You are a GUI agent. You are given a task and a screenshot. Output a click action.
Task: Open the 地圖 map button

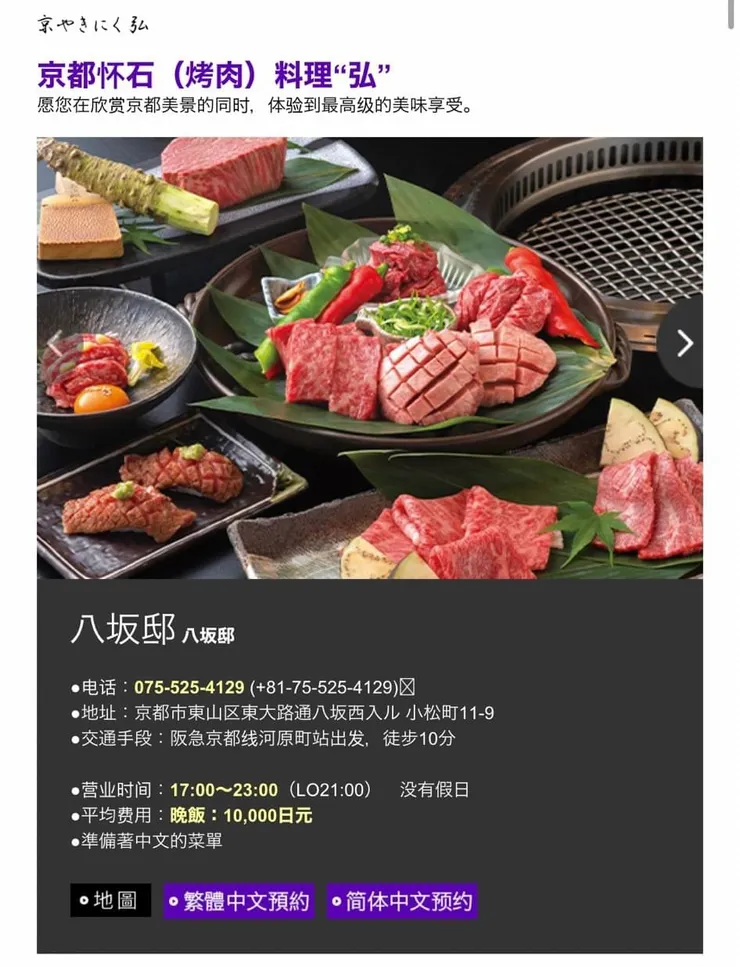[110, 901]
